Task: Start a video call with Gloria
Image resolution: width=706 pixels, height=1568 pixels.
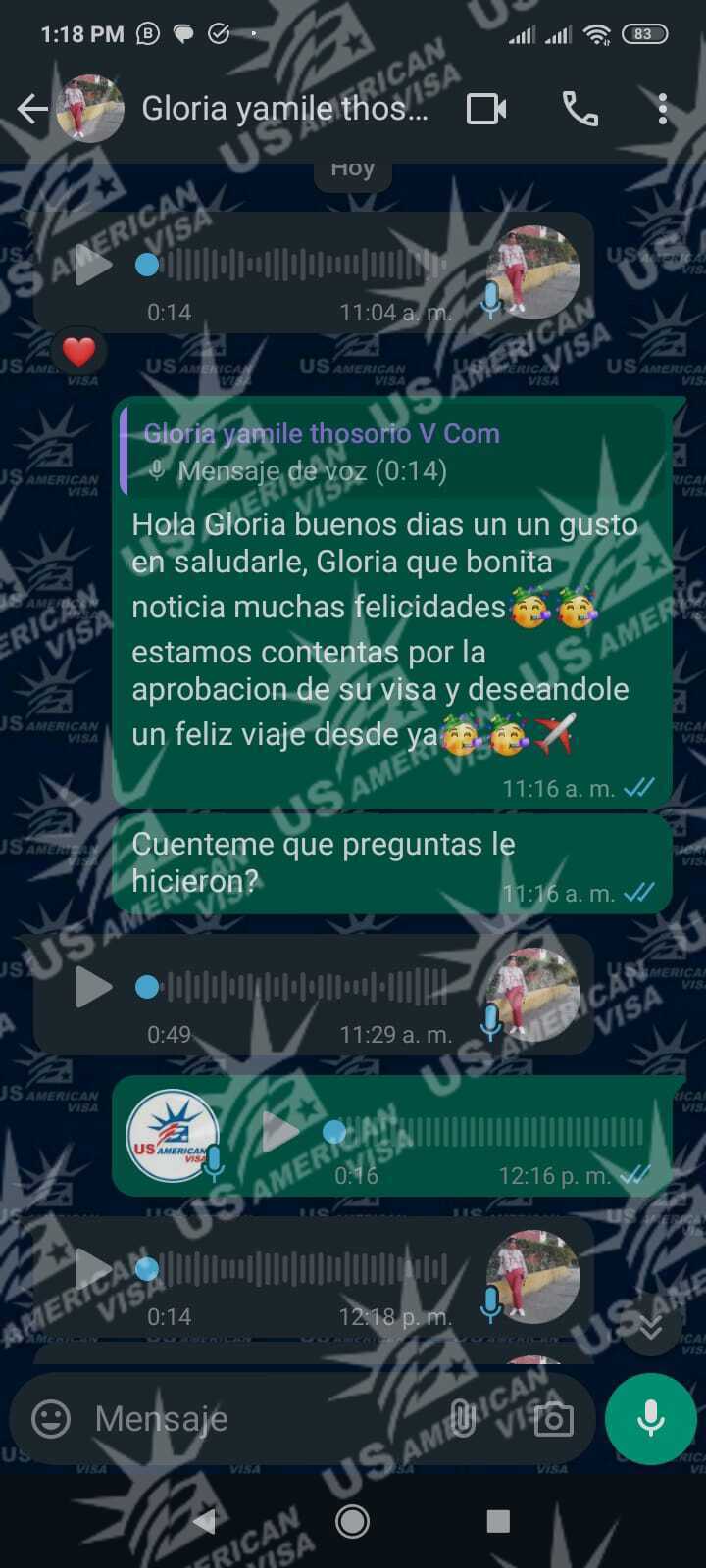Action: click(486, 109)
